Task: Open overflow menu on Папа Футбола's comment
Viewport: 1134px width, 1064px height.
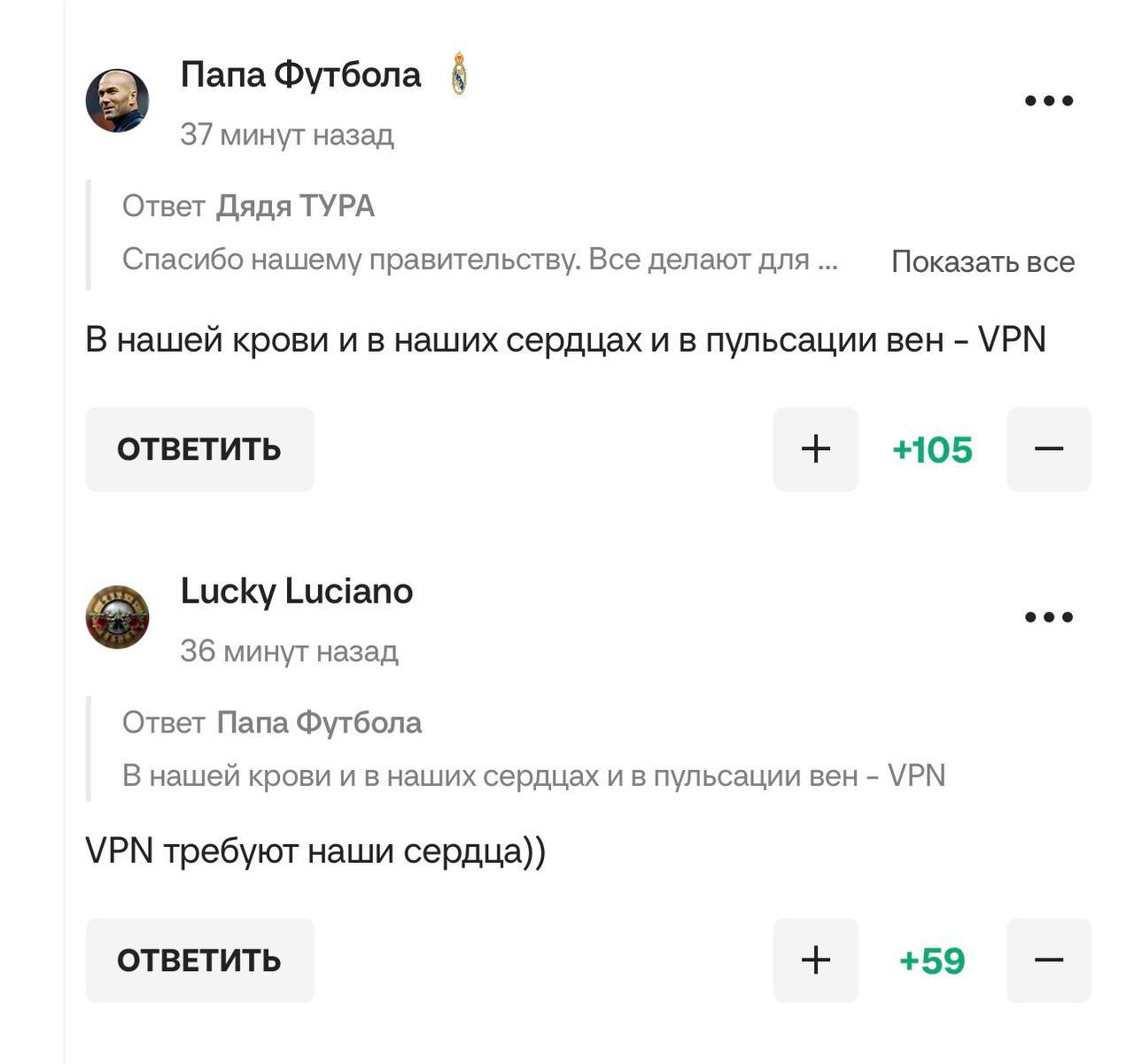Action: coord(1049,101)
